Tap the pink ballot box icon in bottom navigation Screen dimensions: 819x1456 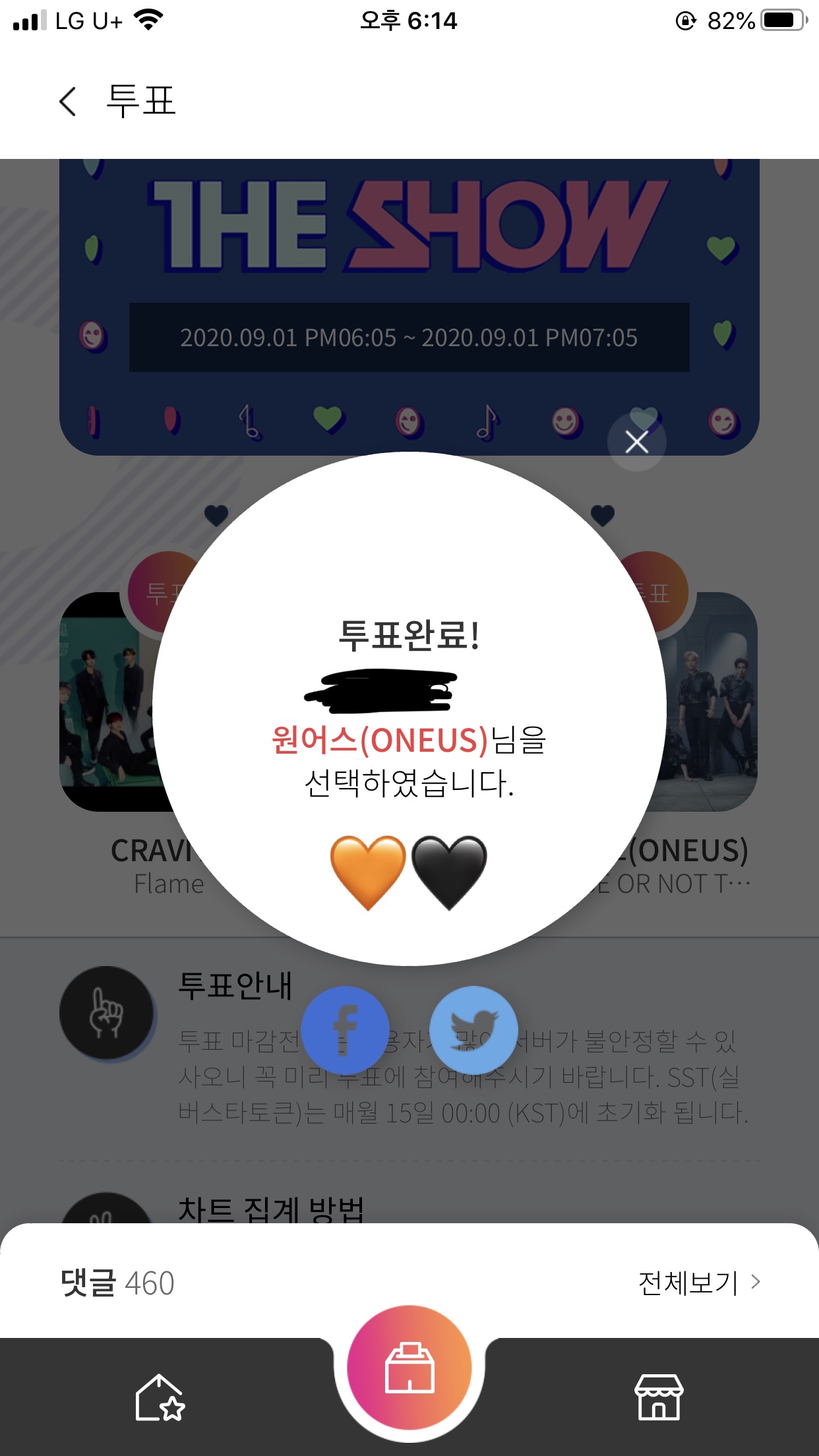pos(409,1378)
